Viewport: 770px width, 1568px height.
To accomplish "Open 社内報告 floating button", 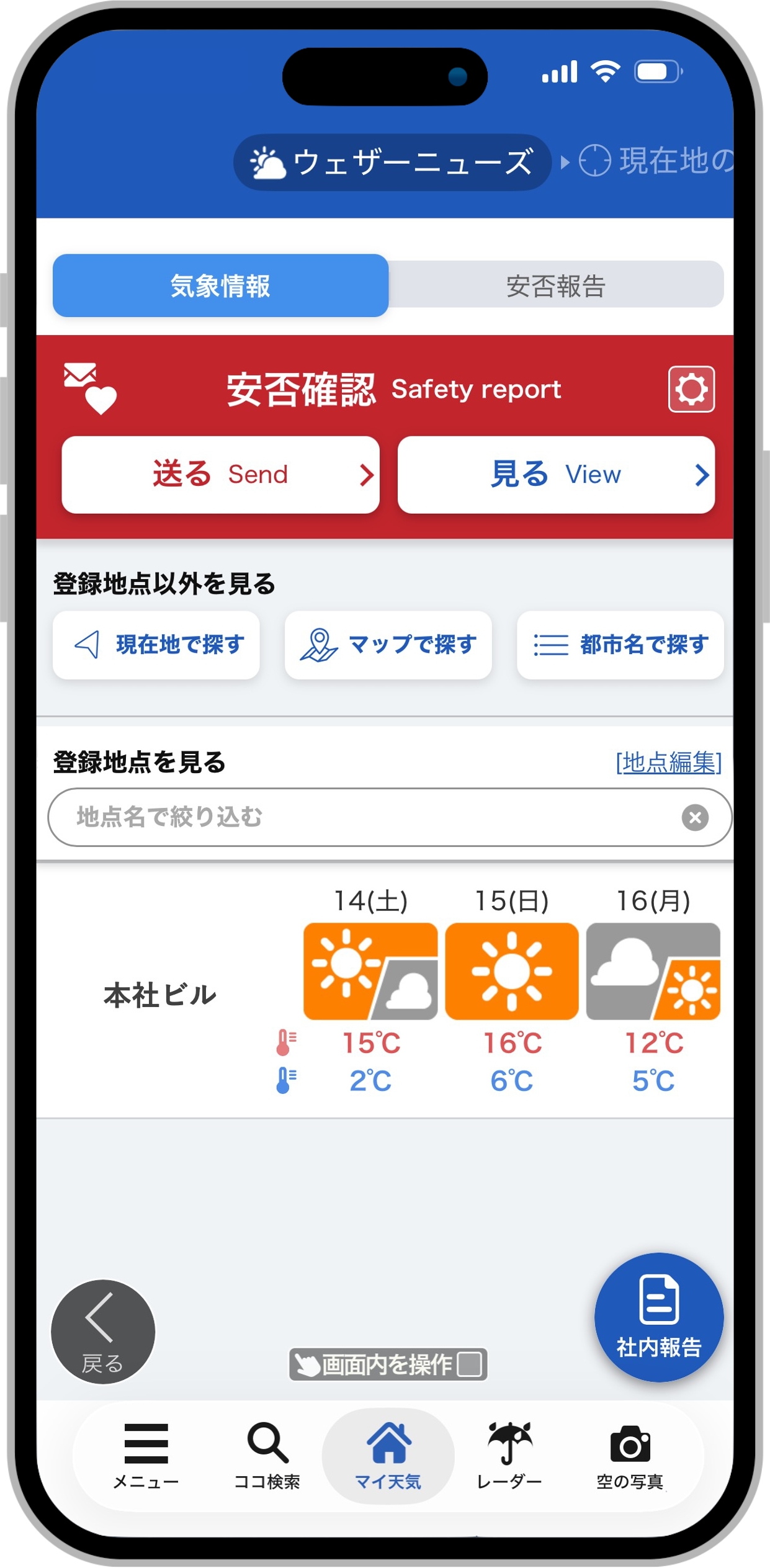I will point(658,1317).
